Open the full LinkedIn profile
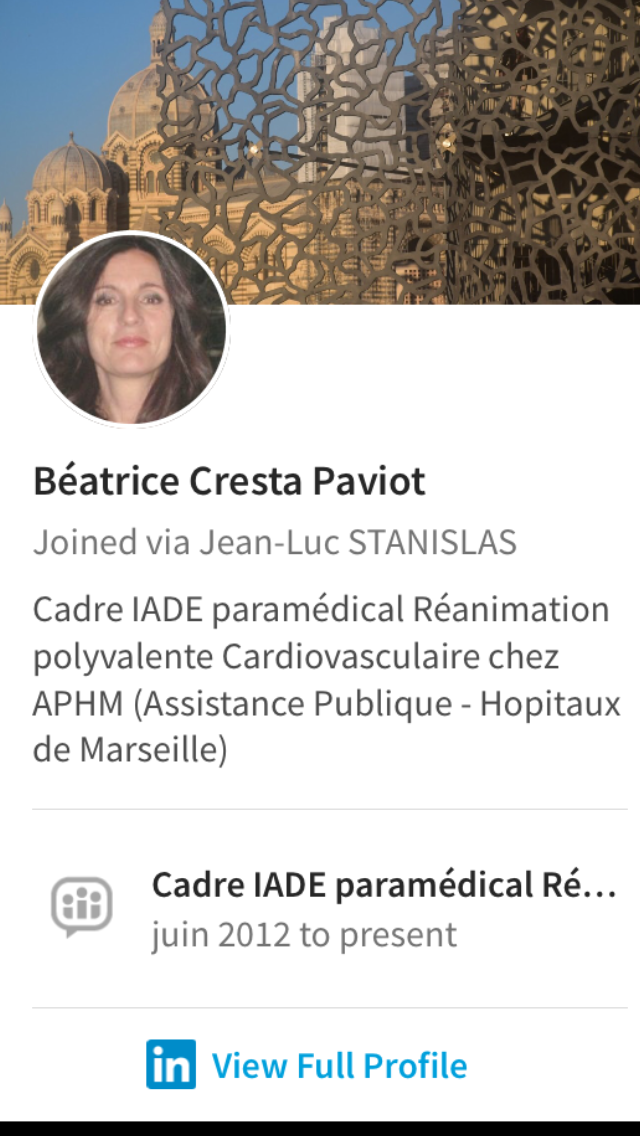The image size is (640, 1136). pyautogui.click(x=307, y=1064)
